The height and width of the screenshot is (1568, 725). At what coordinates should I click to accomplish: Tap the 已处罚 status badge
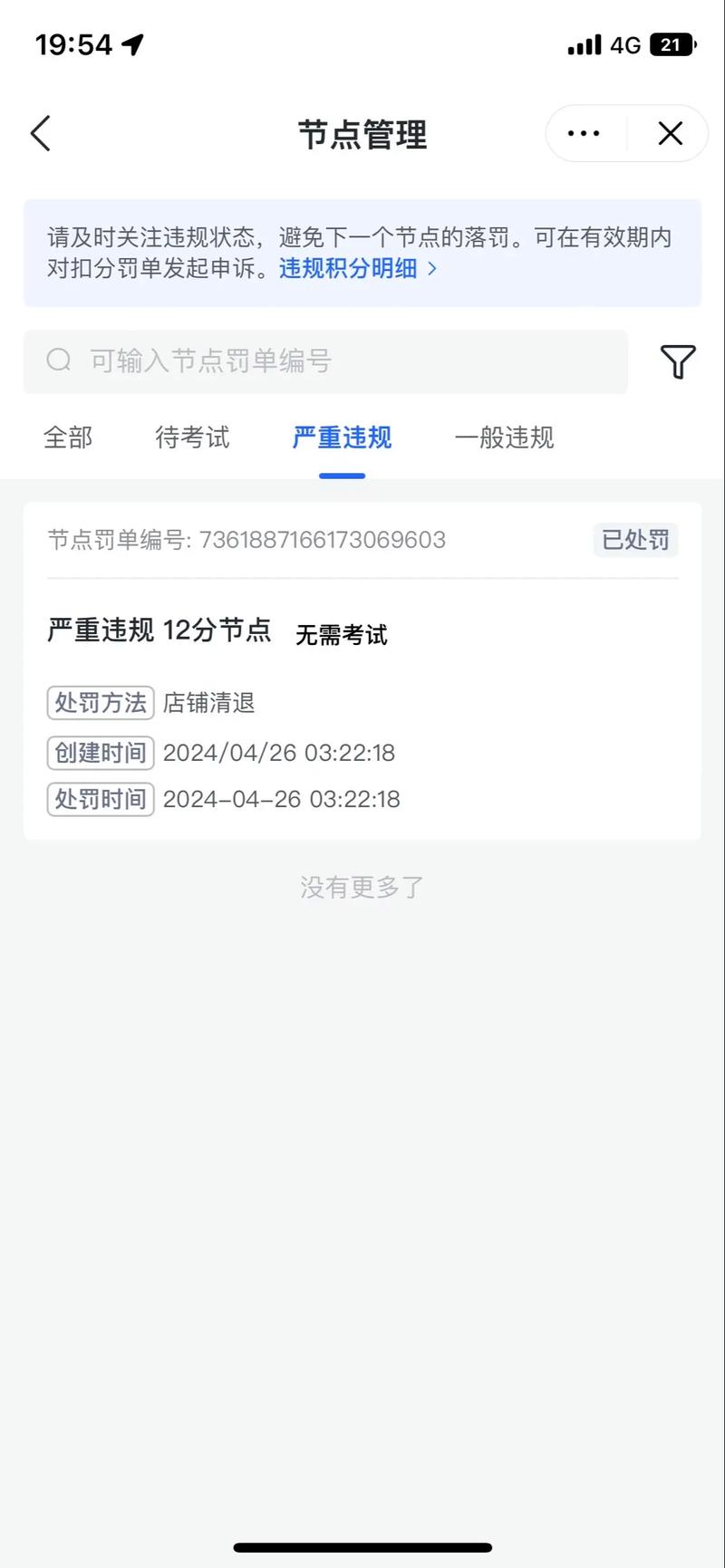coord(634,540)
